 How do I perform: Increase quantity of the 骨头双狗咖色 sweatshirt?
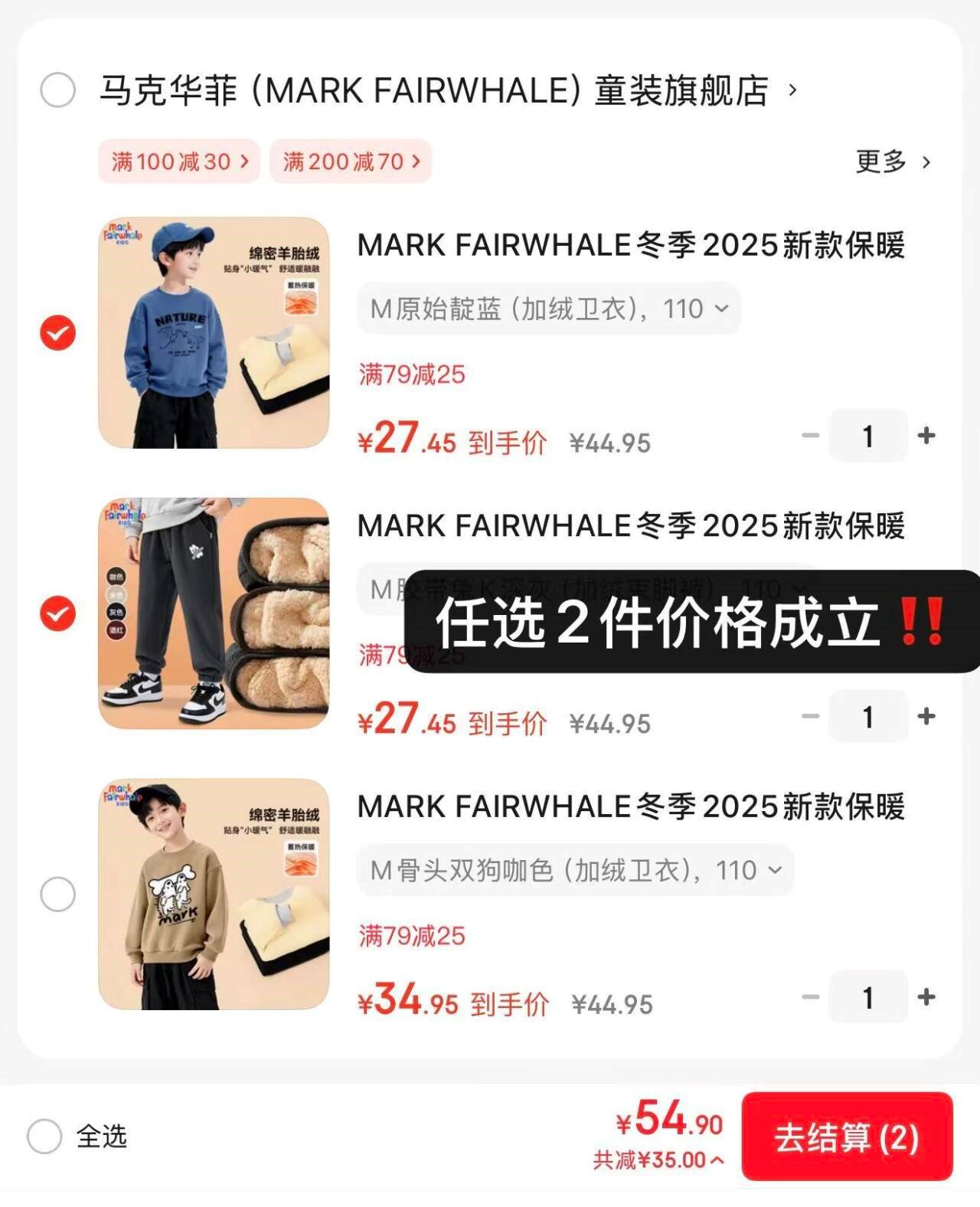click(926, 997)
